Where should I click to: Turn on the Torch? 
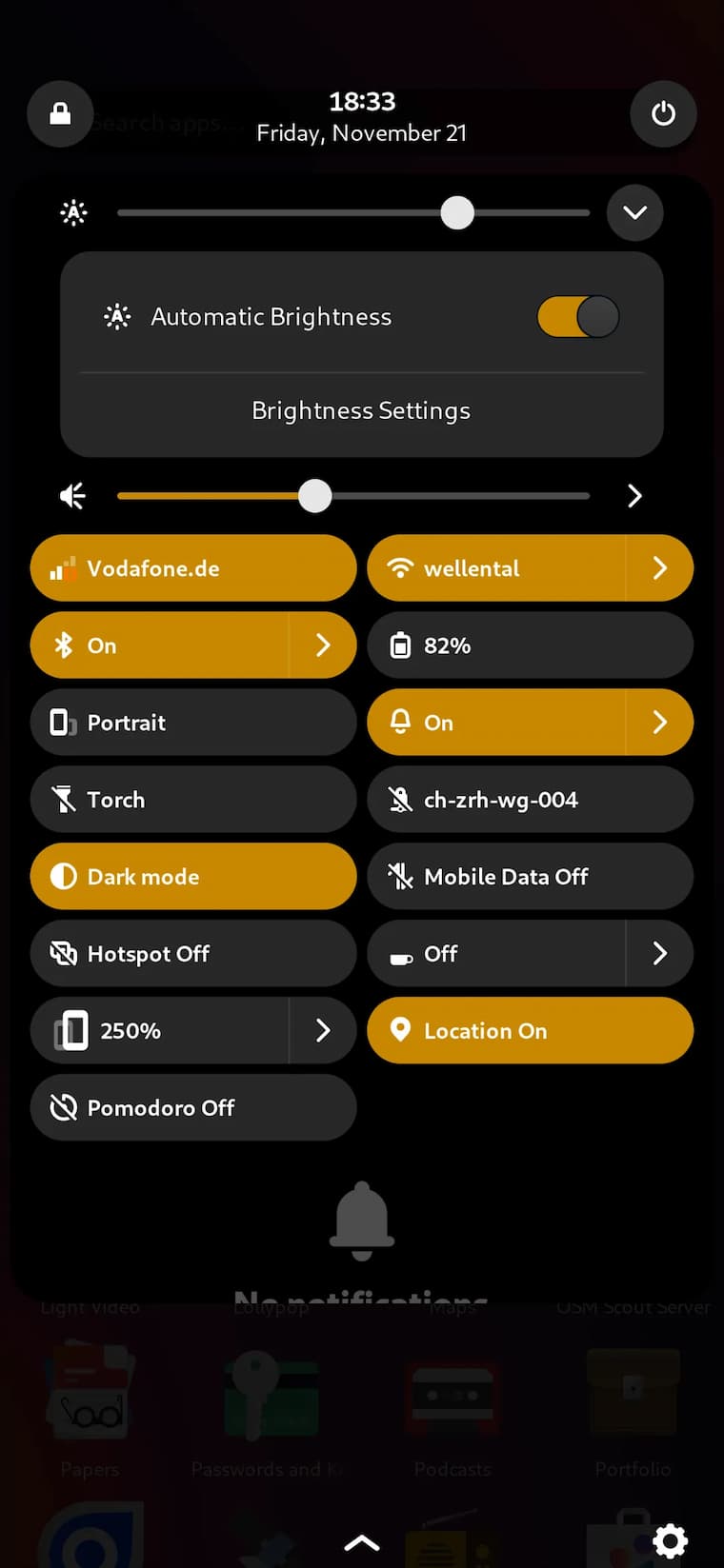(193, 800)
